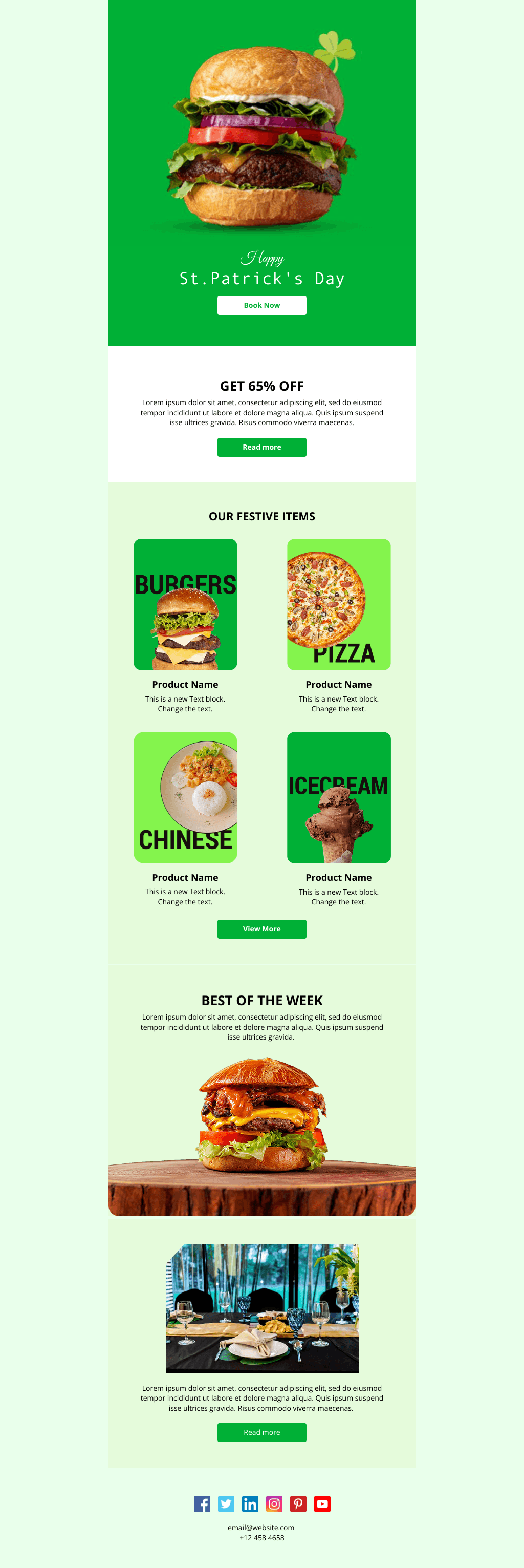Visit the LinkedIn page

coord(250,1504)
